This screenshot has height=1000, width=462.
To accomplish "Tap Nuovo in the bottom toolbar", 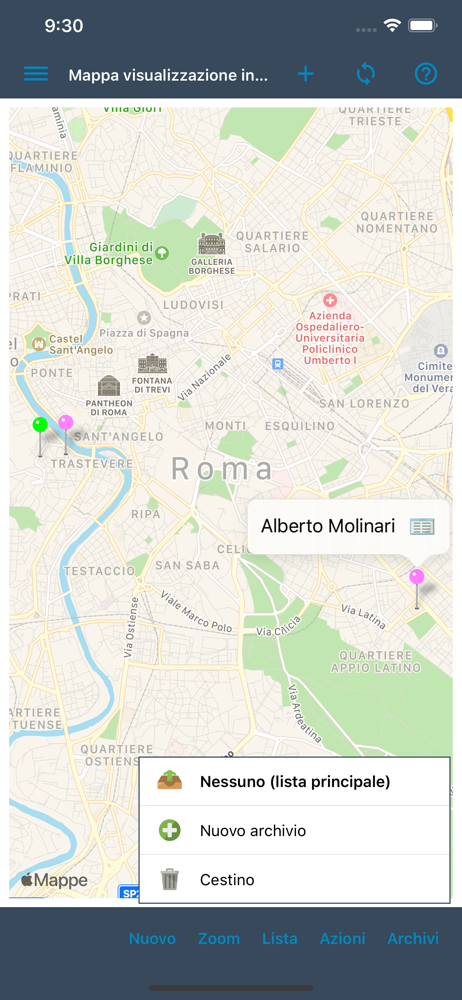I will coord(153,939).
